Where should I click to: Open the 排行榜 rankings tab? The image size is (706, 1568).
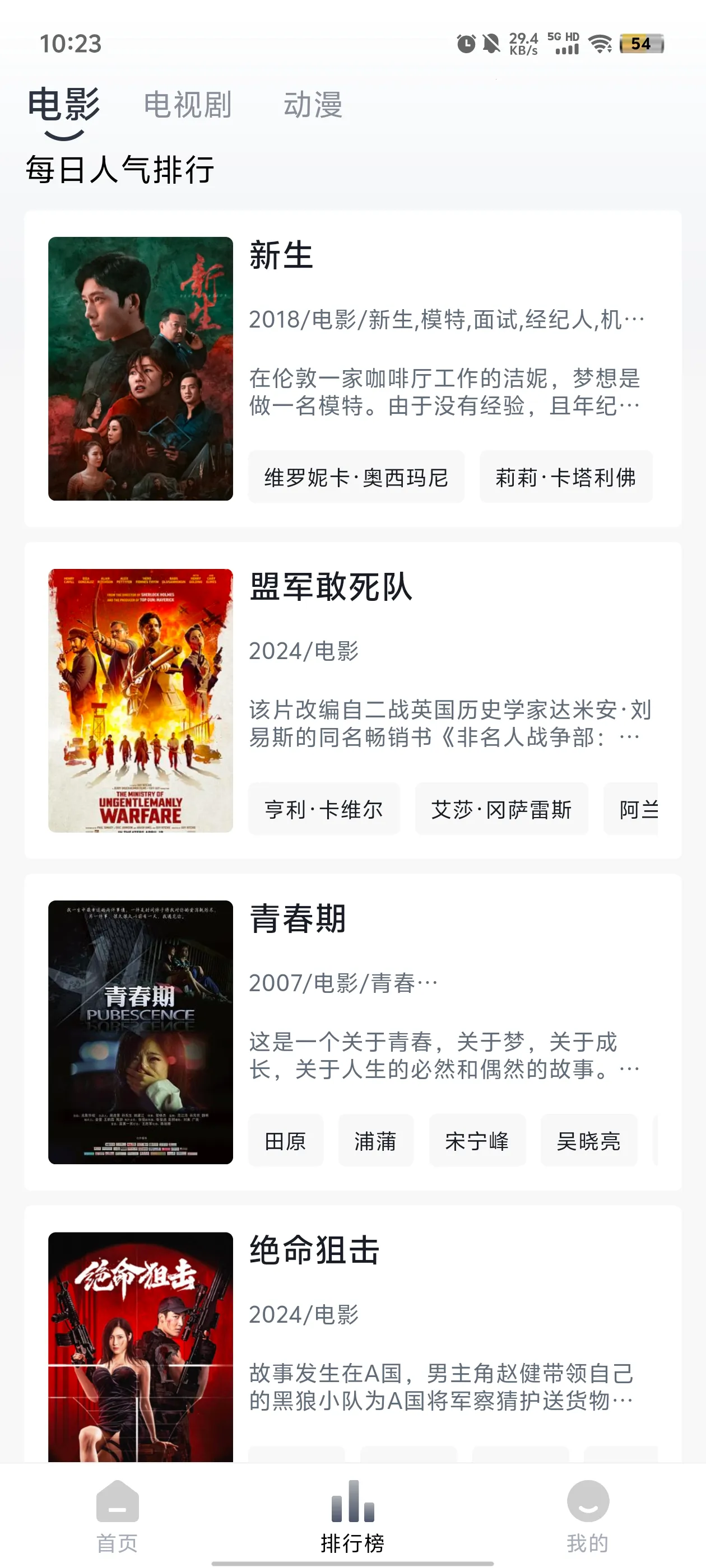pyautogui.click(x=352, y=1516)
